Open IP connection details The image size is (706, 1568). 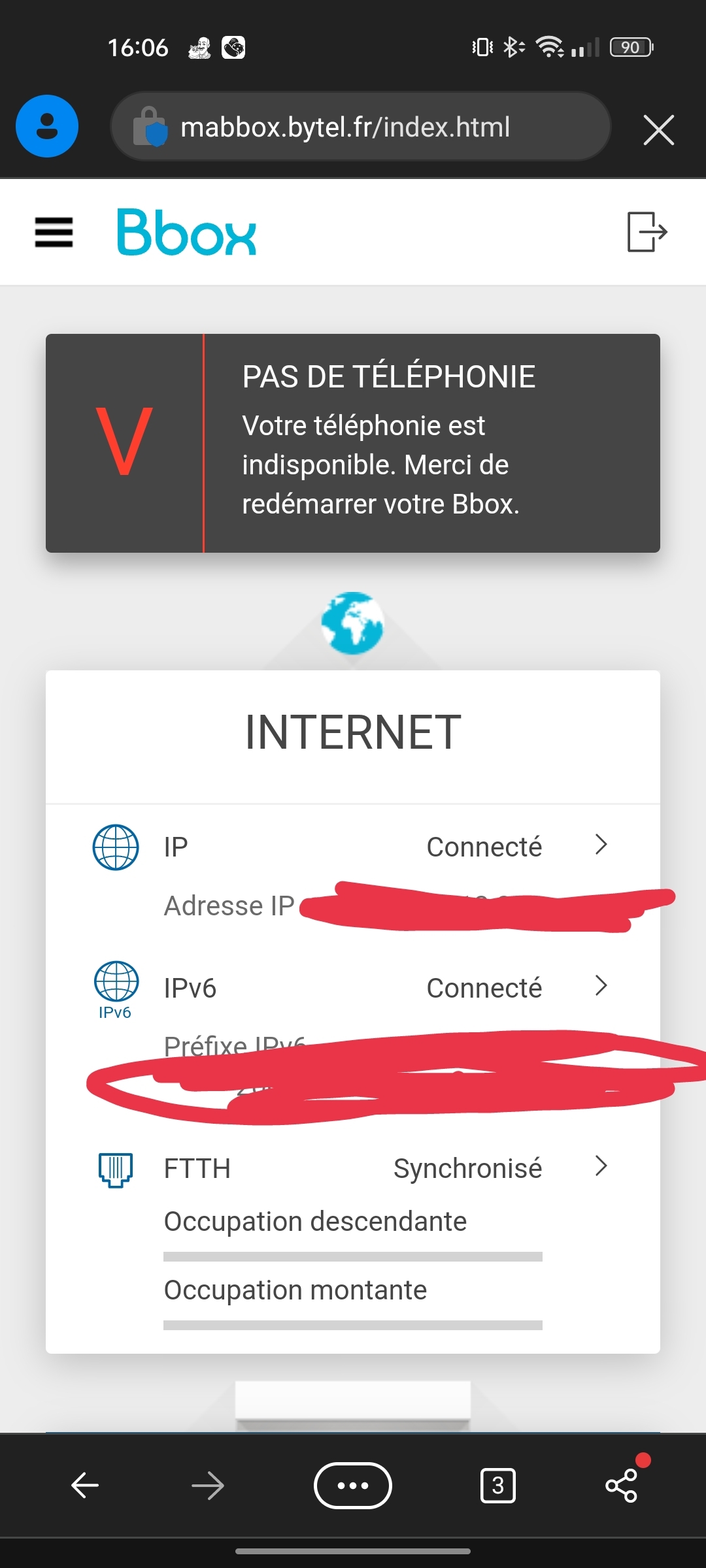pos(601,845)
